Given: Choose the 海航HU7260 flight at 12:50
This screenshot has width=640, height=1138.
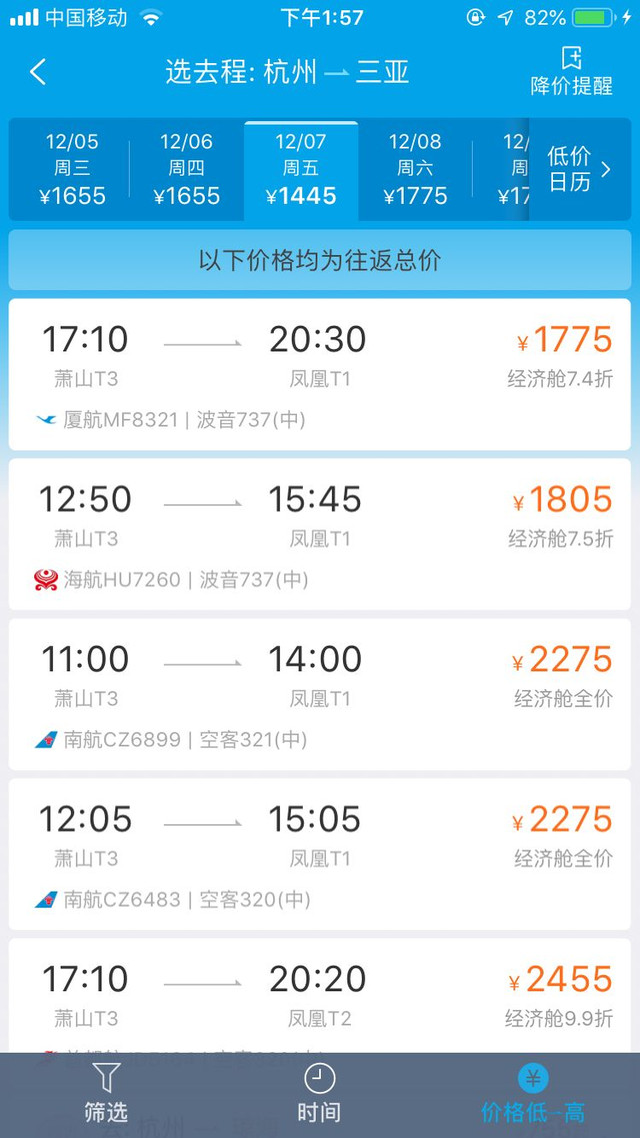Looking at the screenshot, I should click(319, 534).
